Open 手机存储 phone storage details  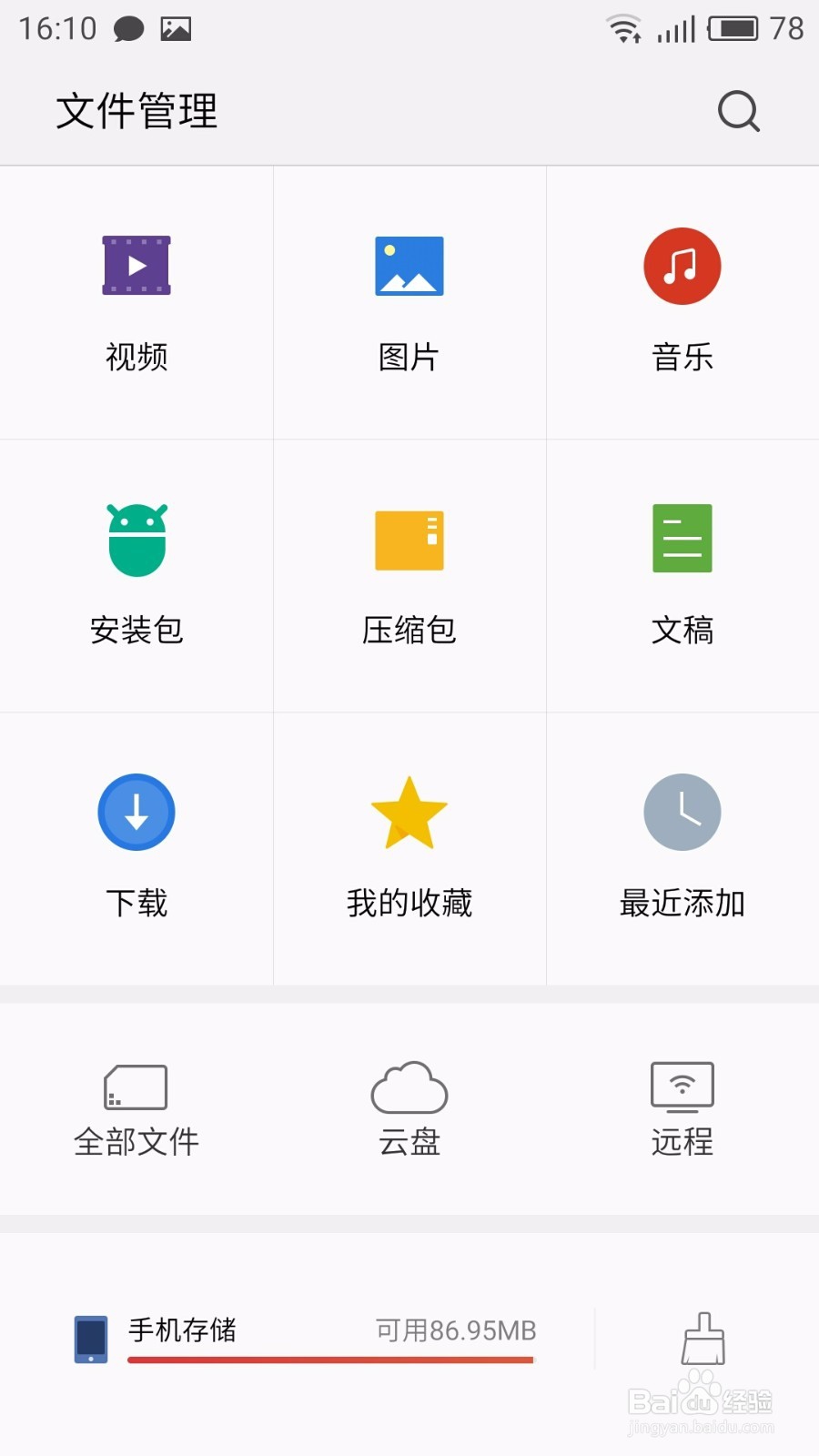click(305, 1339)
